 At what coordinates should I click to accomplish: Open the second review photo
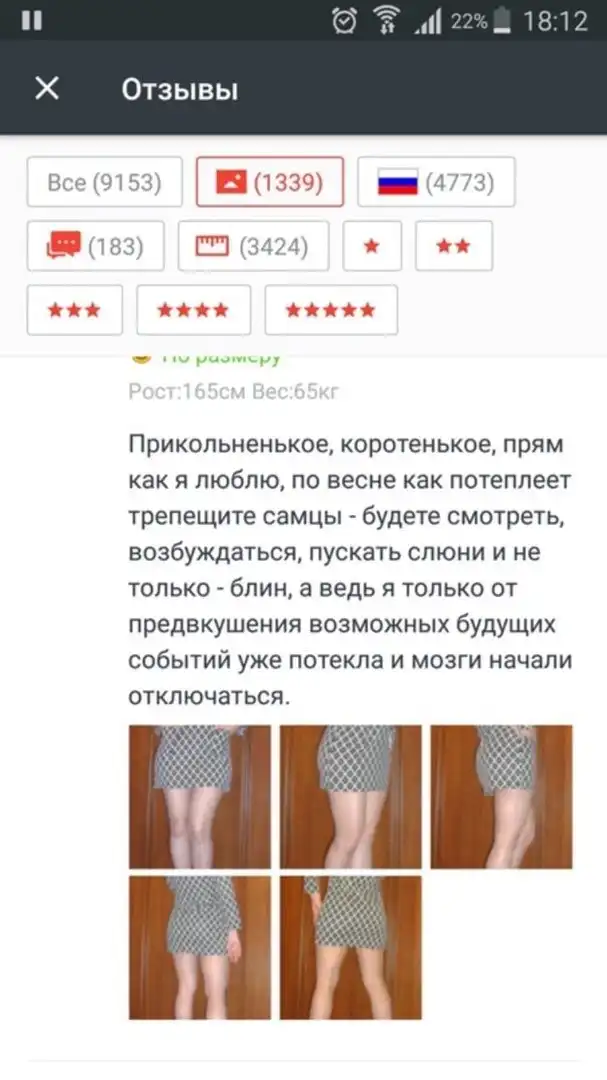click(x=350, y=797)
